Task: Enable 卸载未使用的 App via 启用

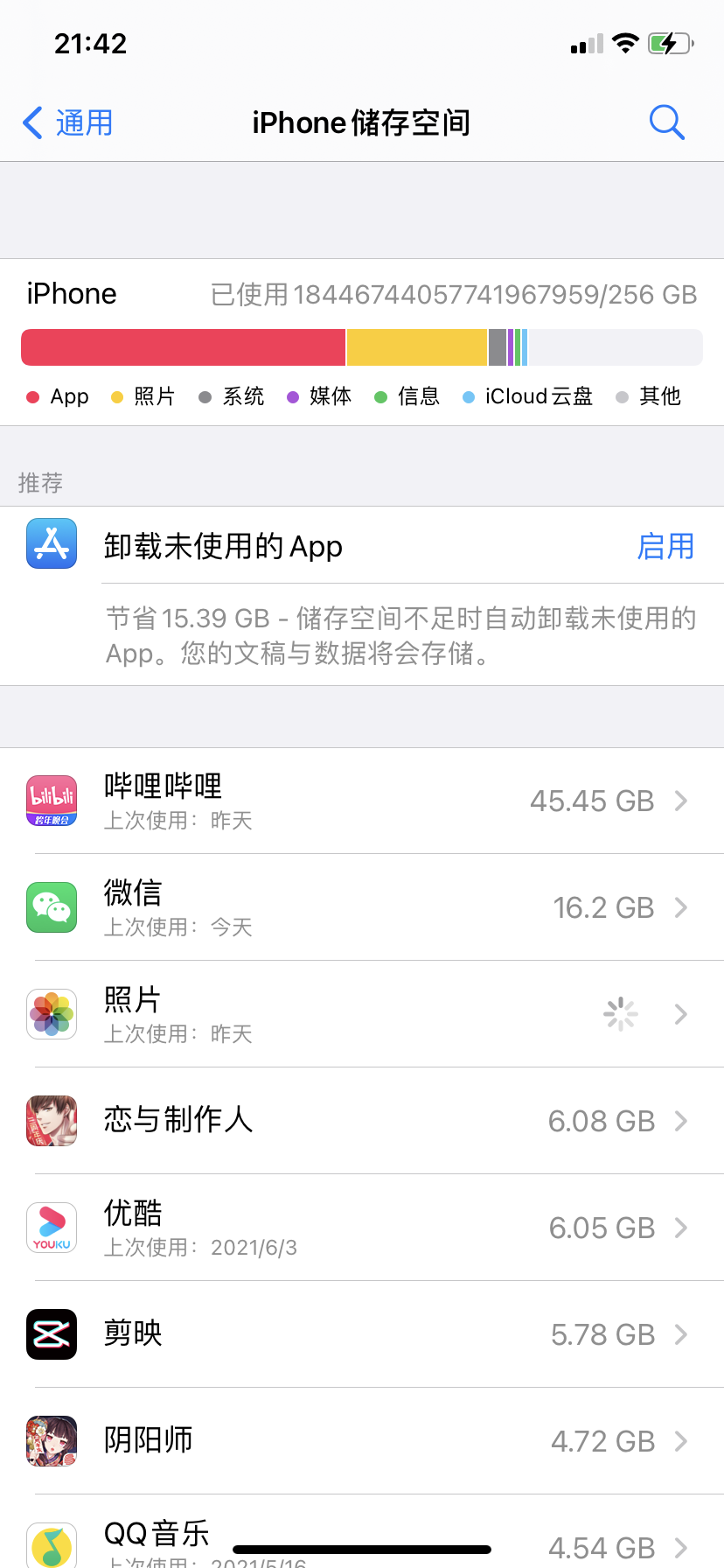Action: tap(665, 546)
